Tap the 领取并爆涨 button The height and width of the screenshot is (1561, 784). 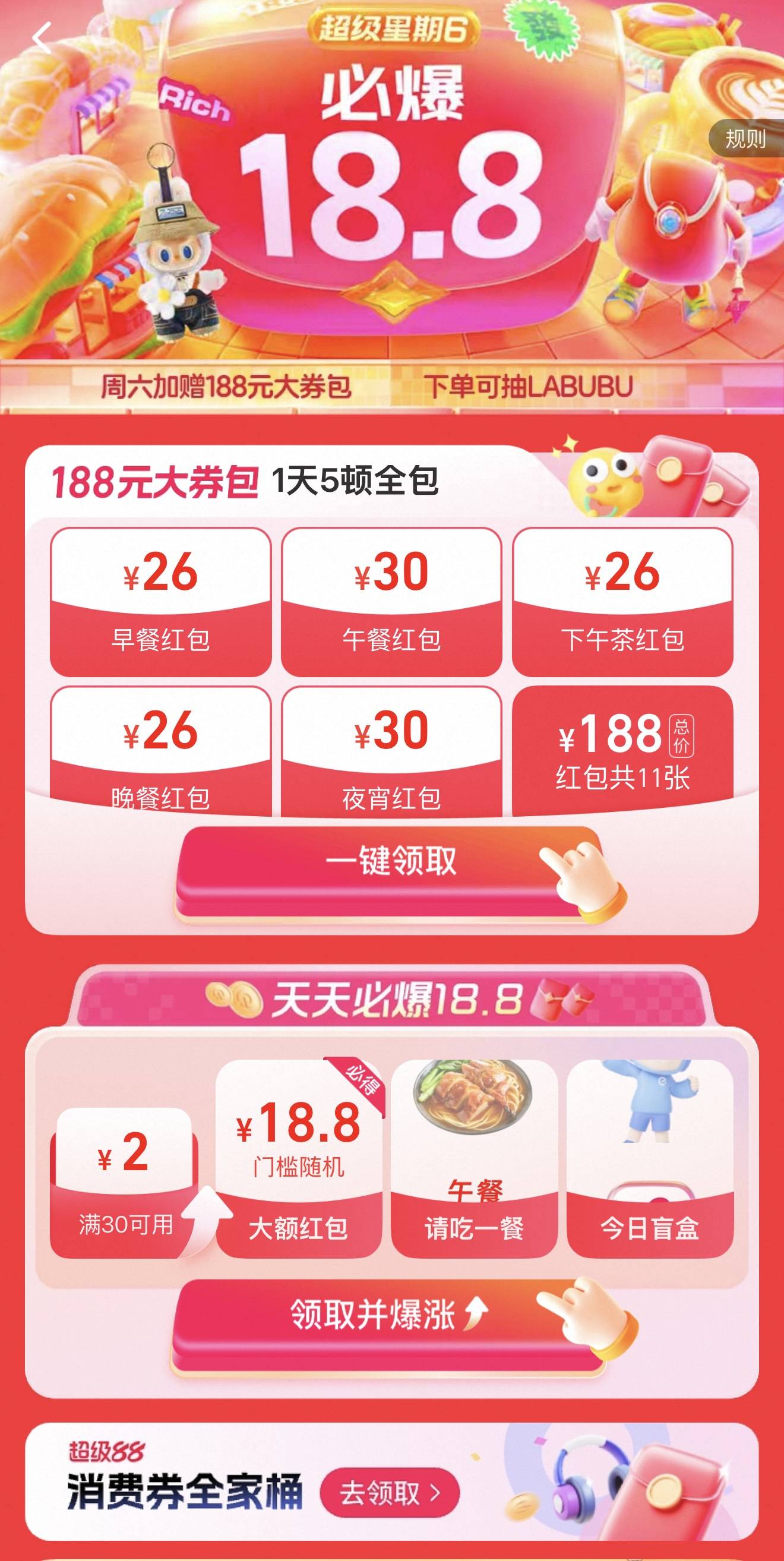[388, 1315]
